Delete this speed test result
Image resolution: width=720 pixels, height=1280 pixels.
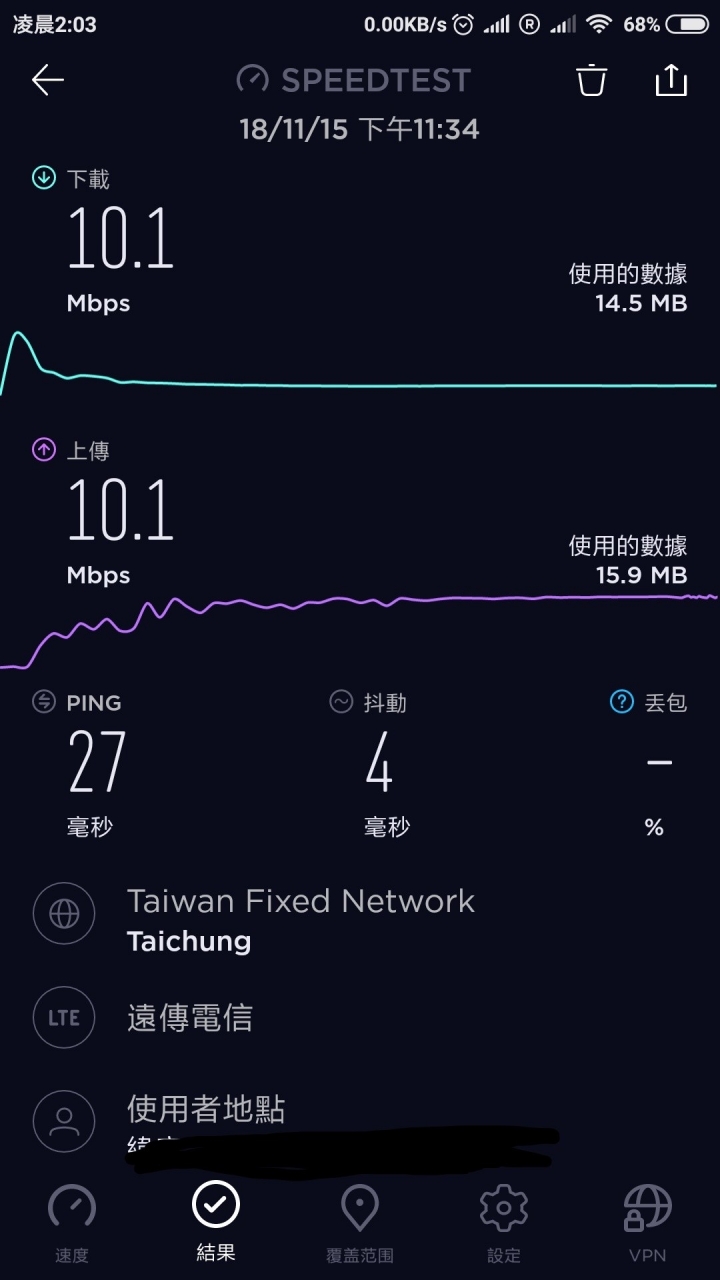(x=592, y=80)
